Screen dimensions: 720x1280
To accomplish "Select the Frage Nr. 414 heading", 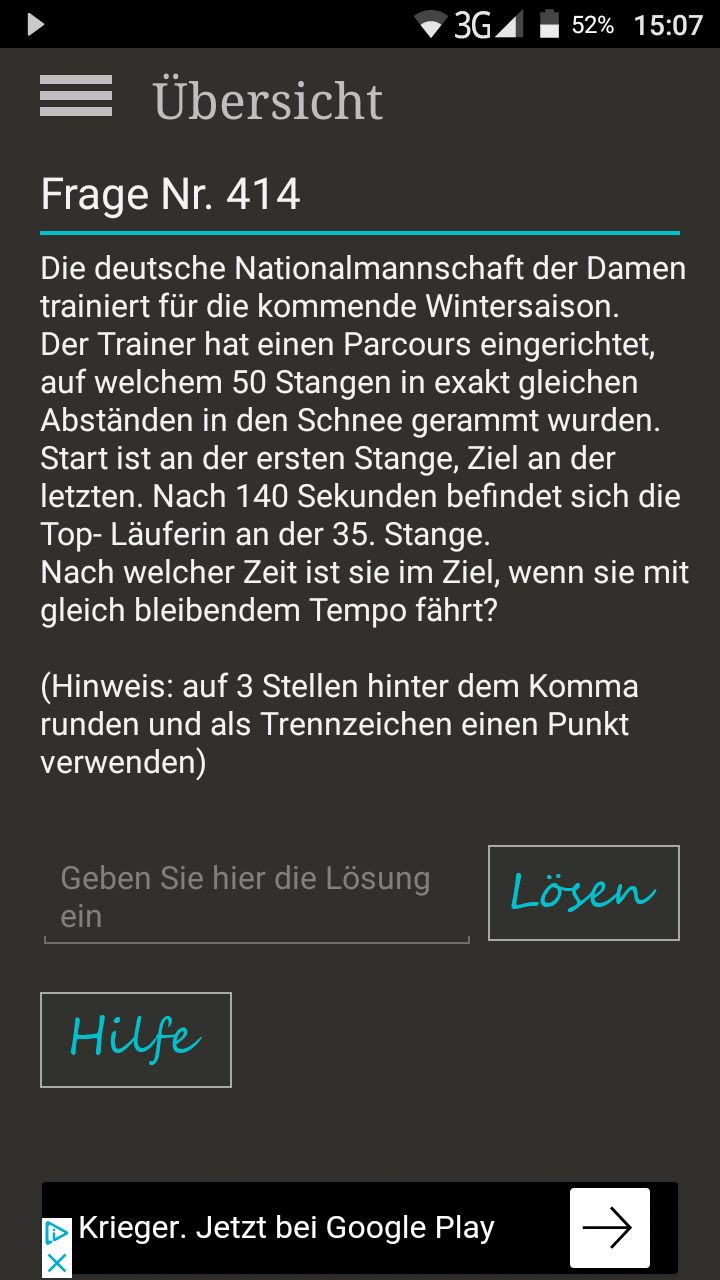I will click(x=170, y=193).
